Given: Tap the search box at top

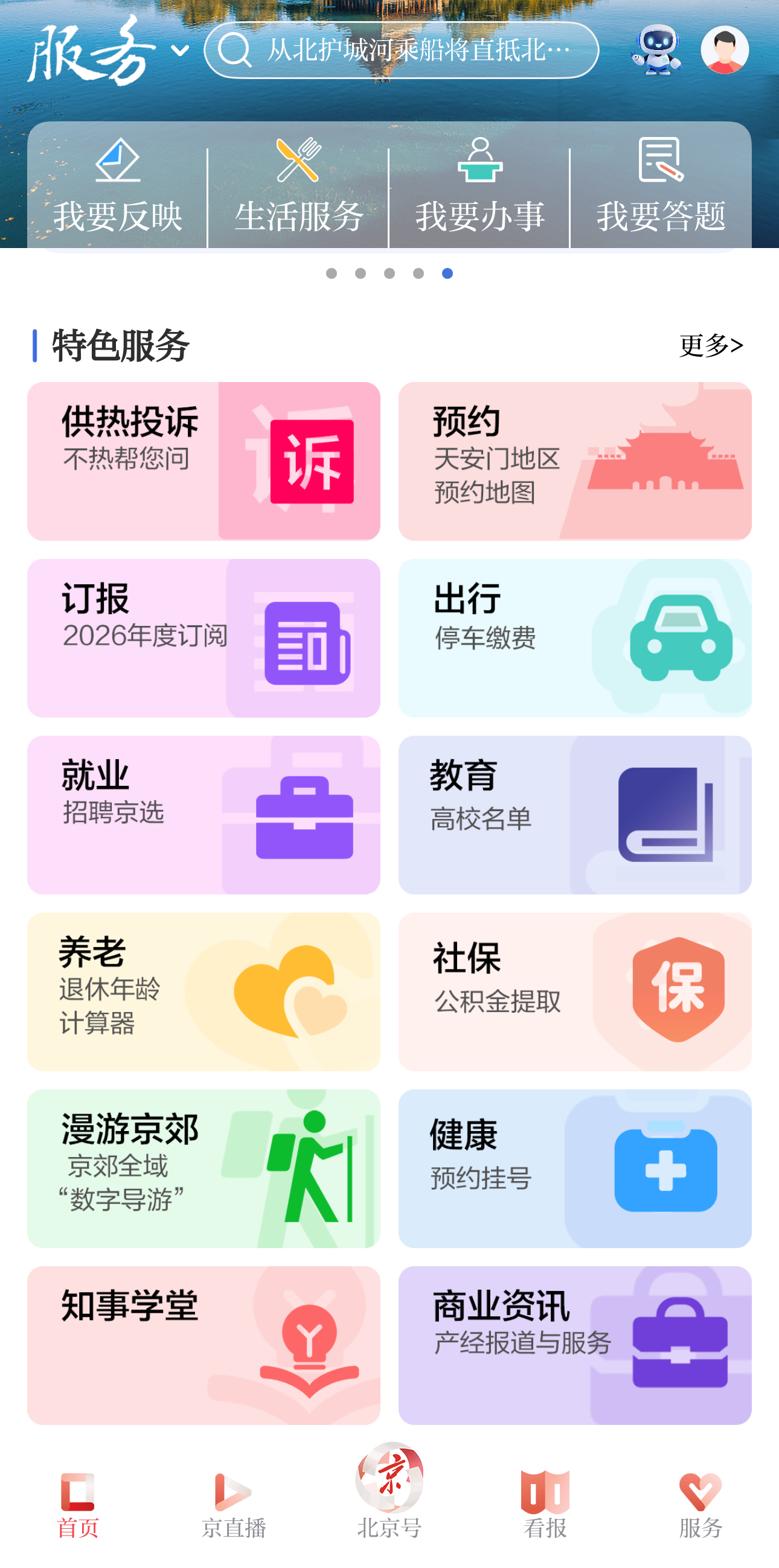Looking at the screenshot, I should coord(402,50).
